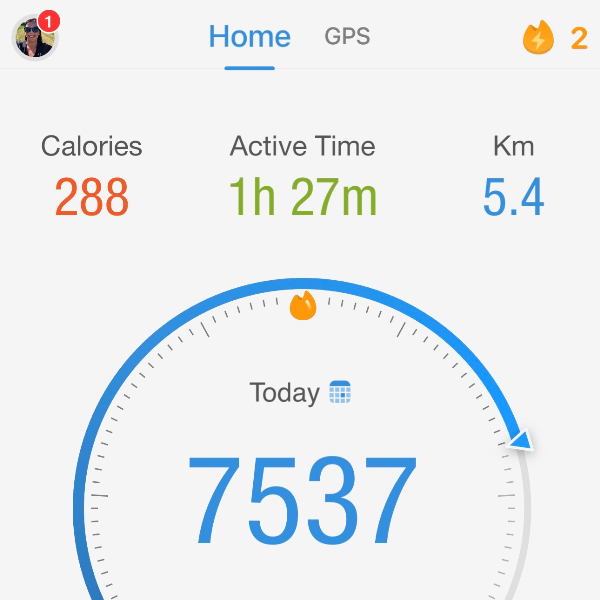This screenshot has width=600, height=600.
Task: Open the profile avatar with notification badge
Action: tap(35, 37)
